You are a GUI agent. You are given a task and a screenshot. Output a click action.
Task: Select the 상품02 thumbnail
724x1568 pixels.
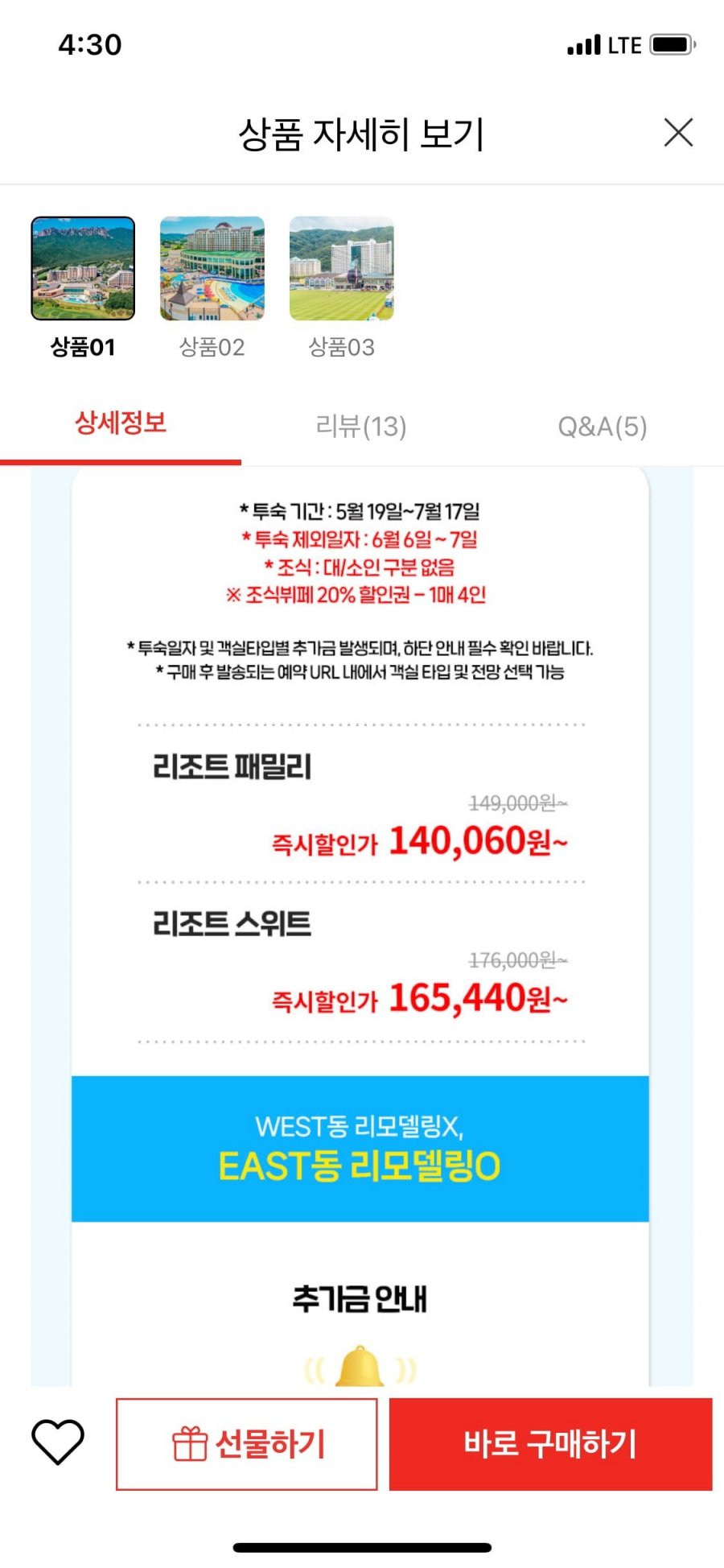coord(212,269)
